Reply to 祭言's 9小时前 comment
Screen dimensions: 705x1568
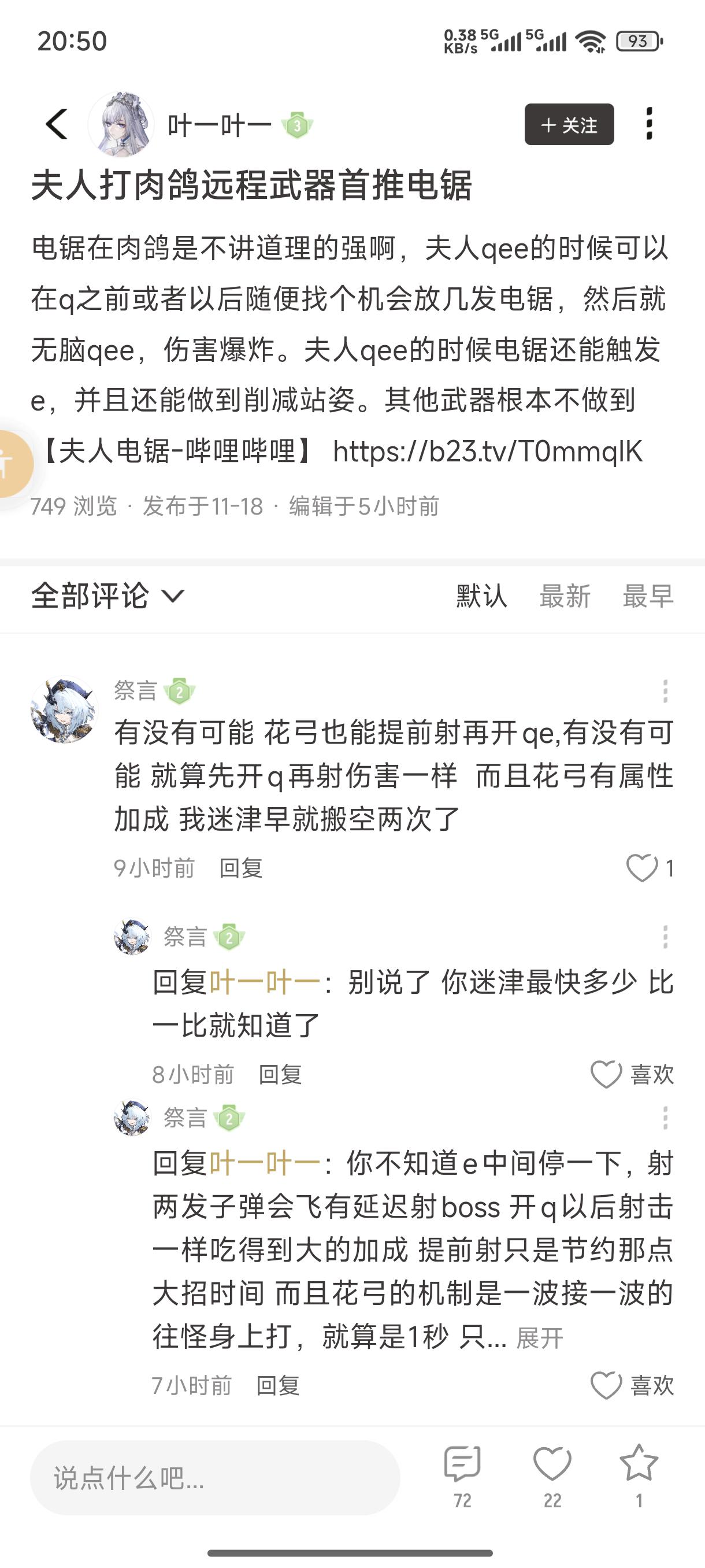click(x=241, y=868)
